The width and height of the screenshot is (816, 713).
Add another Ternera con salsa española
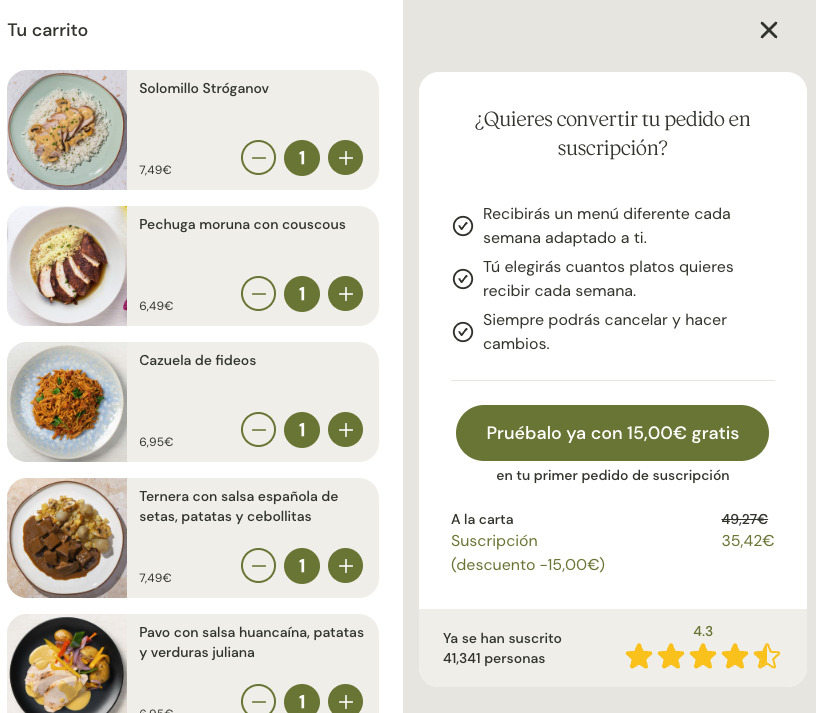(345, 566)
